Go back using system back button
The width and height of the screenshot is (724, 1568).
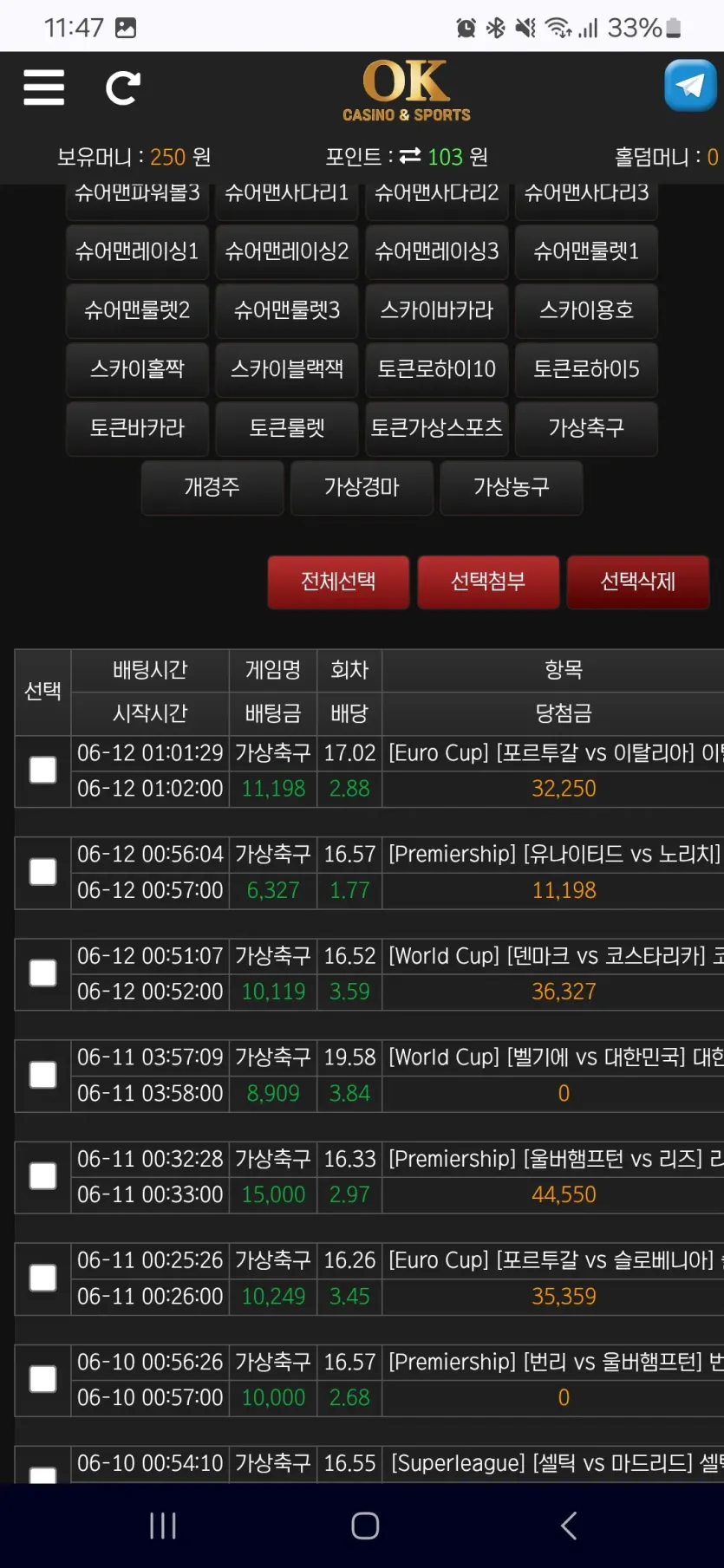pyautogui.click(x=569, y=1526)
